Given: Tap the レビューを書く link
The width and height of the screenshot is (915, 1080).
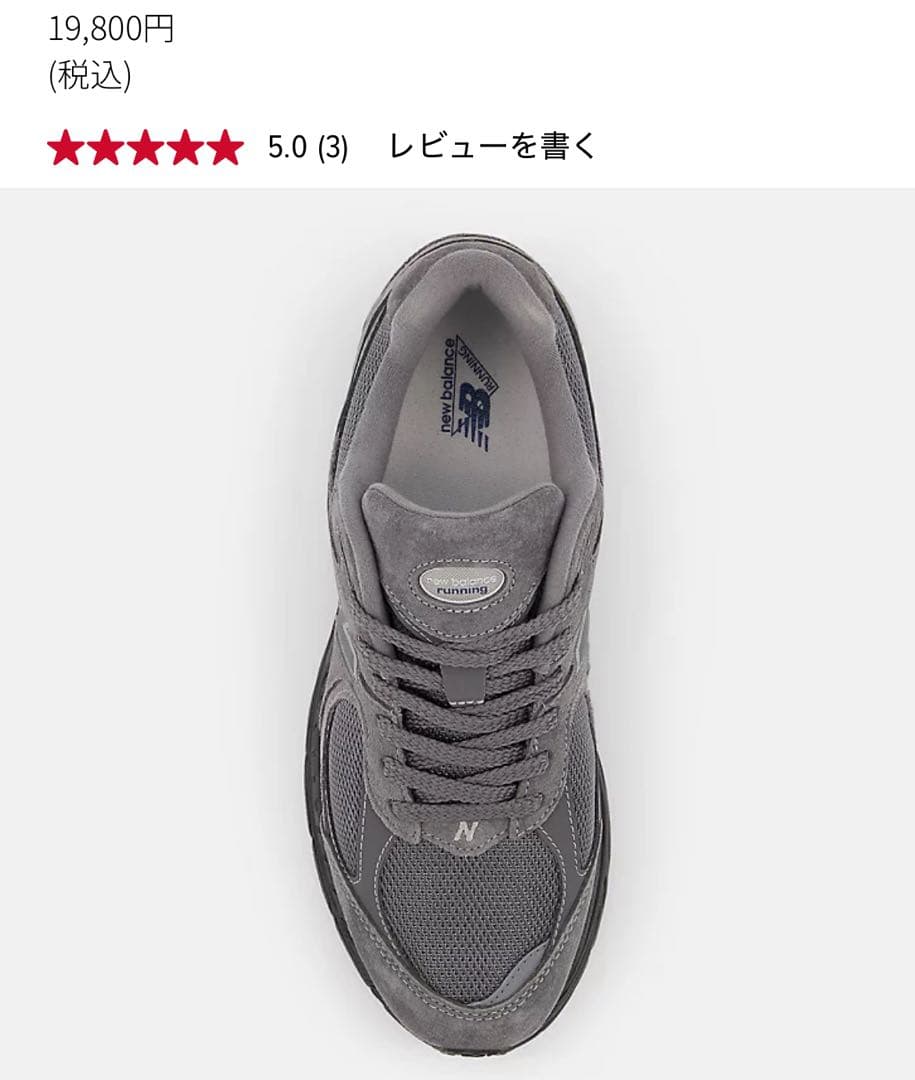Looking at the screenshot, I should pos(492,147).
